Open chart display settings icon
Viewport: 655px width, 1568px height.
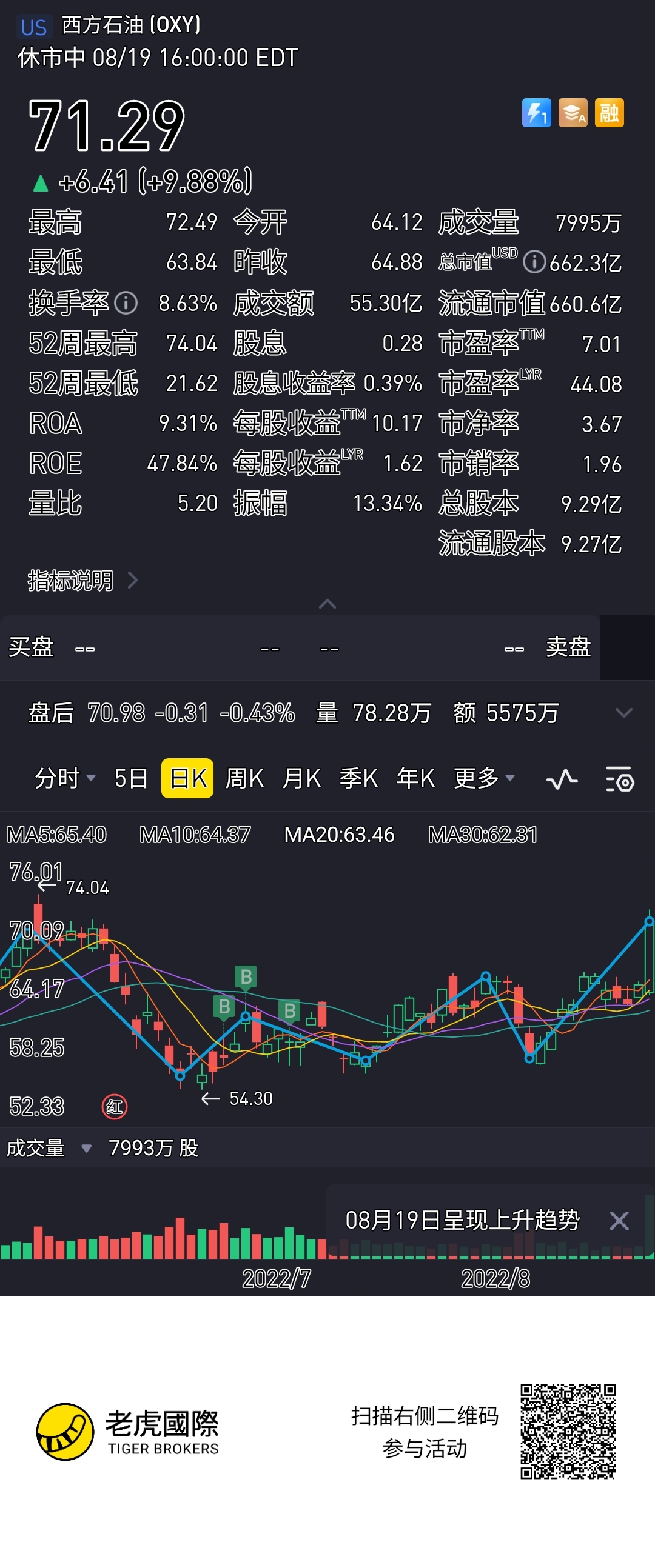(x=620, y=779)
